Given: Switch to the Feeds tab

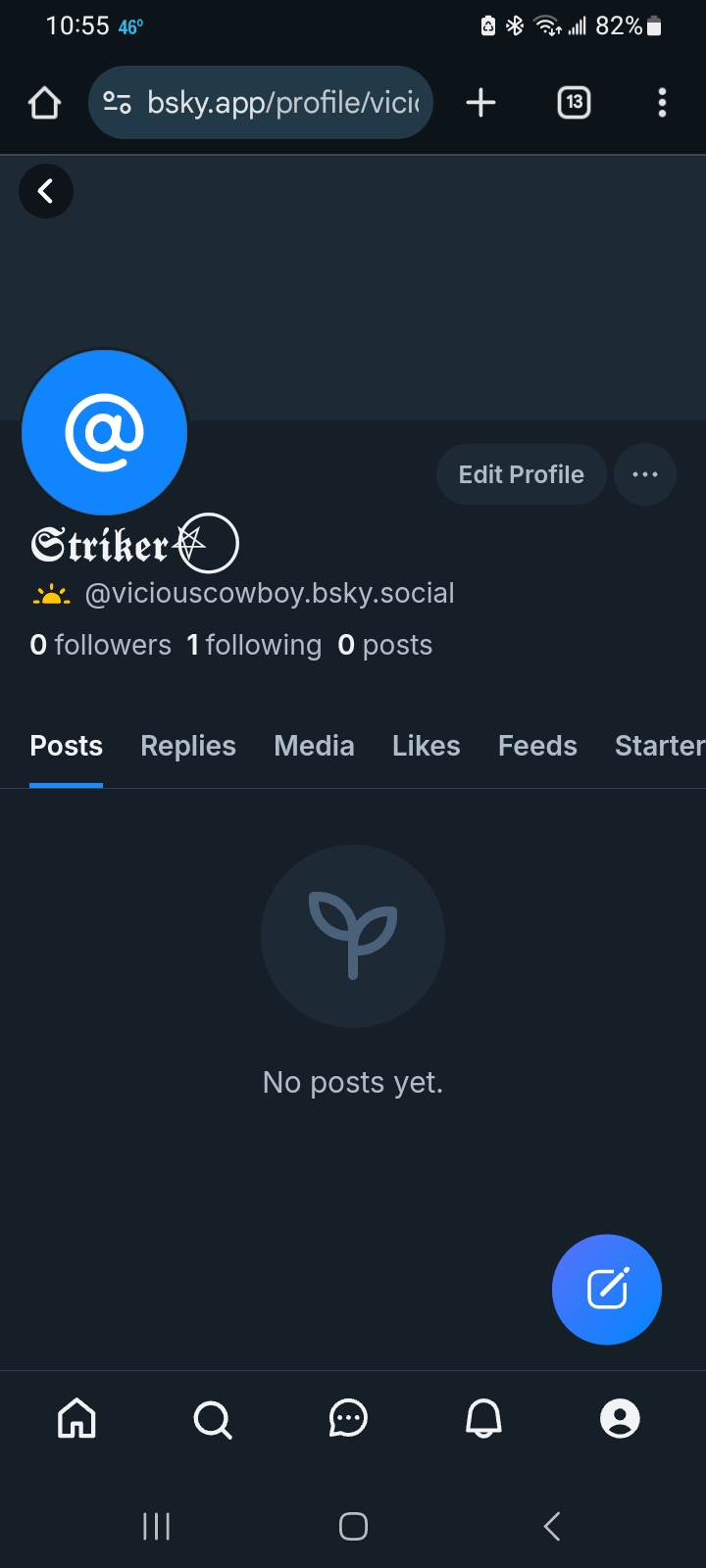Looking at the screenshot, I should pos(537,746).
